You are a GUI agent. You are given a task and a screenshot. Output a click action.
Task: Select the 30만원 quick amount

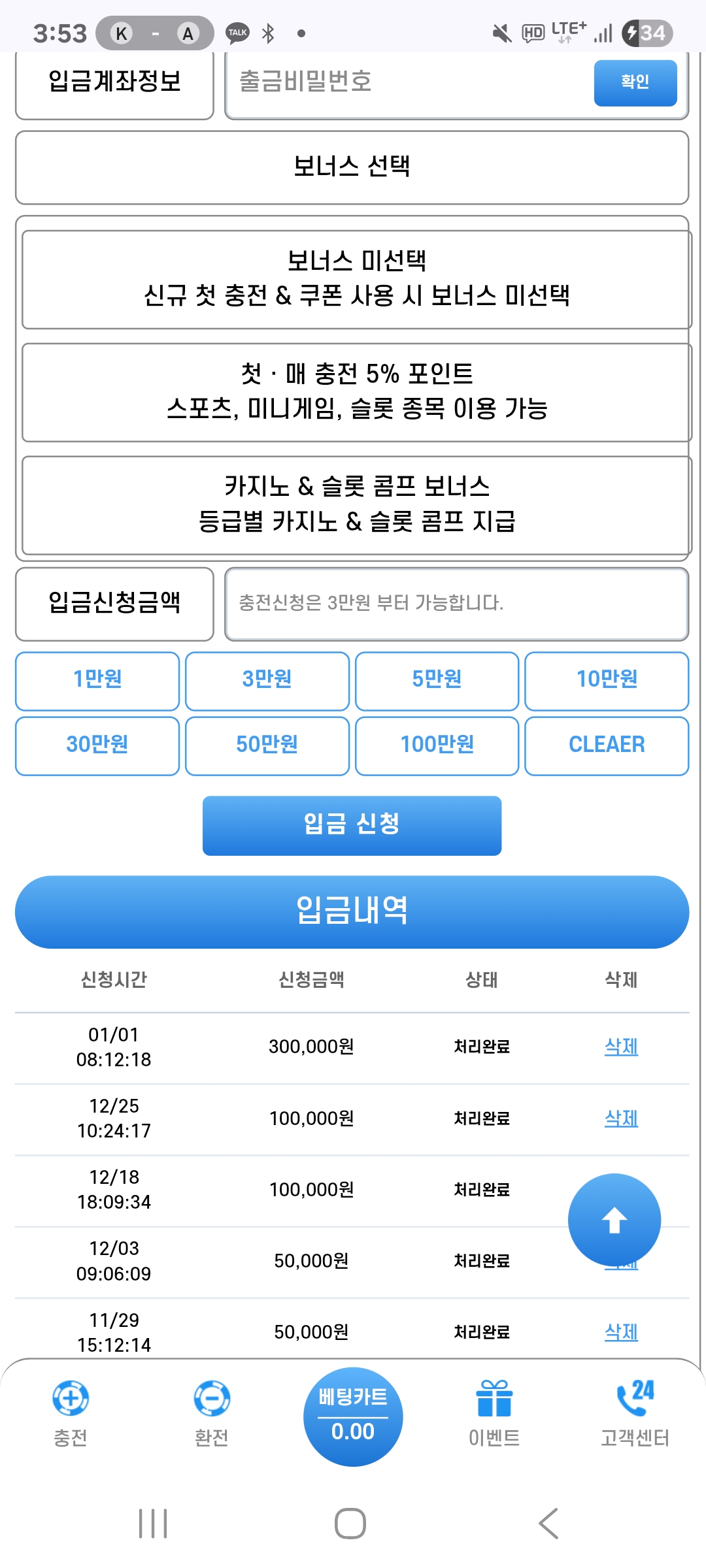coord(97,745)
